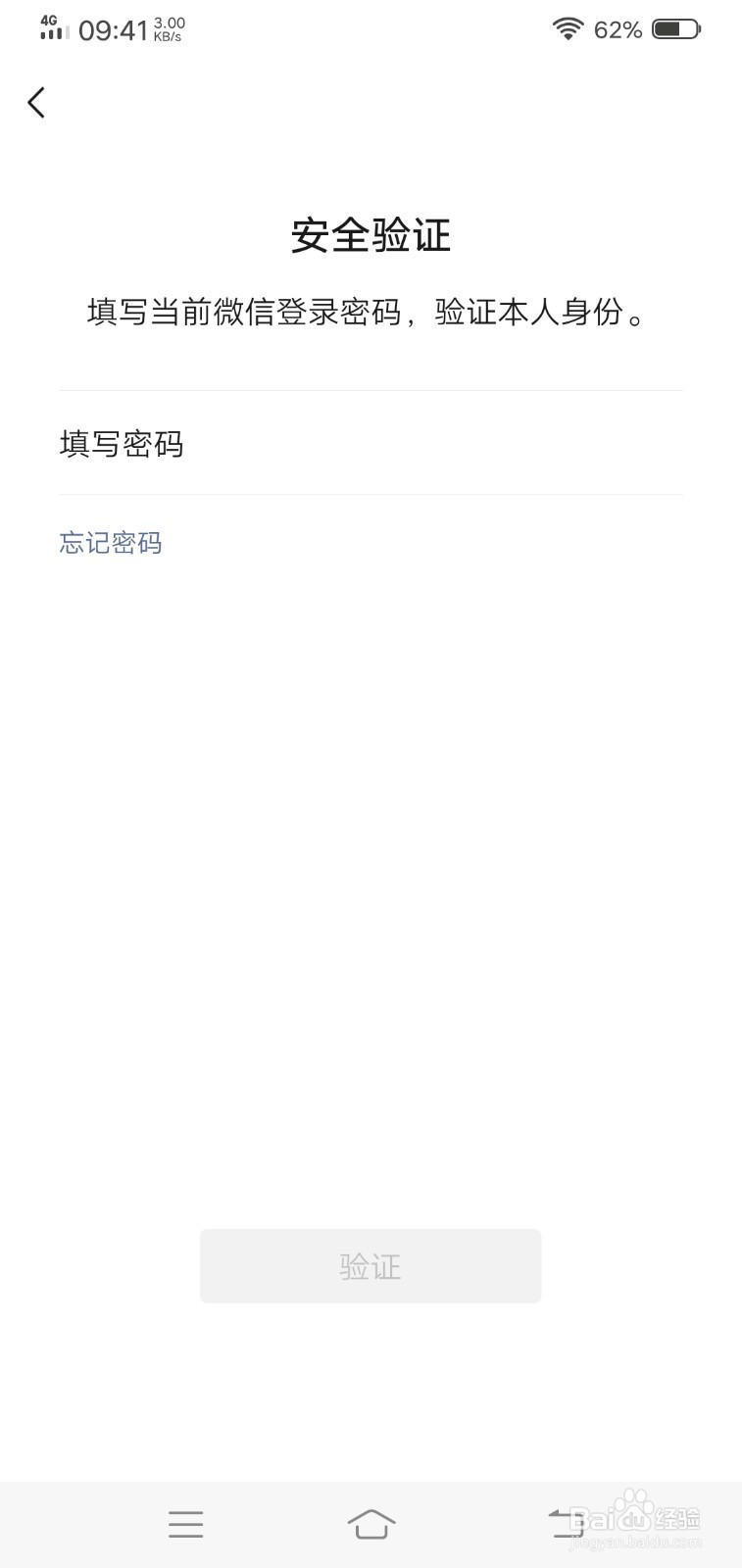Click the battery indicator

[x=676, y=28]
